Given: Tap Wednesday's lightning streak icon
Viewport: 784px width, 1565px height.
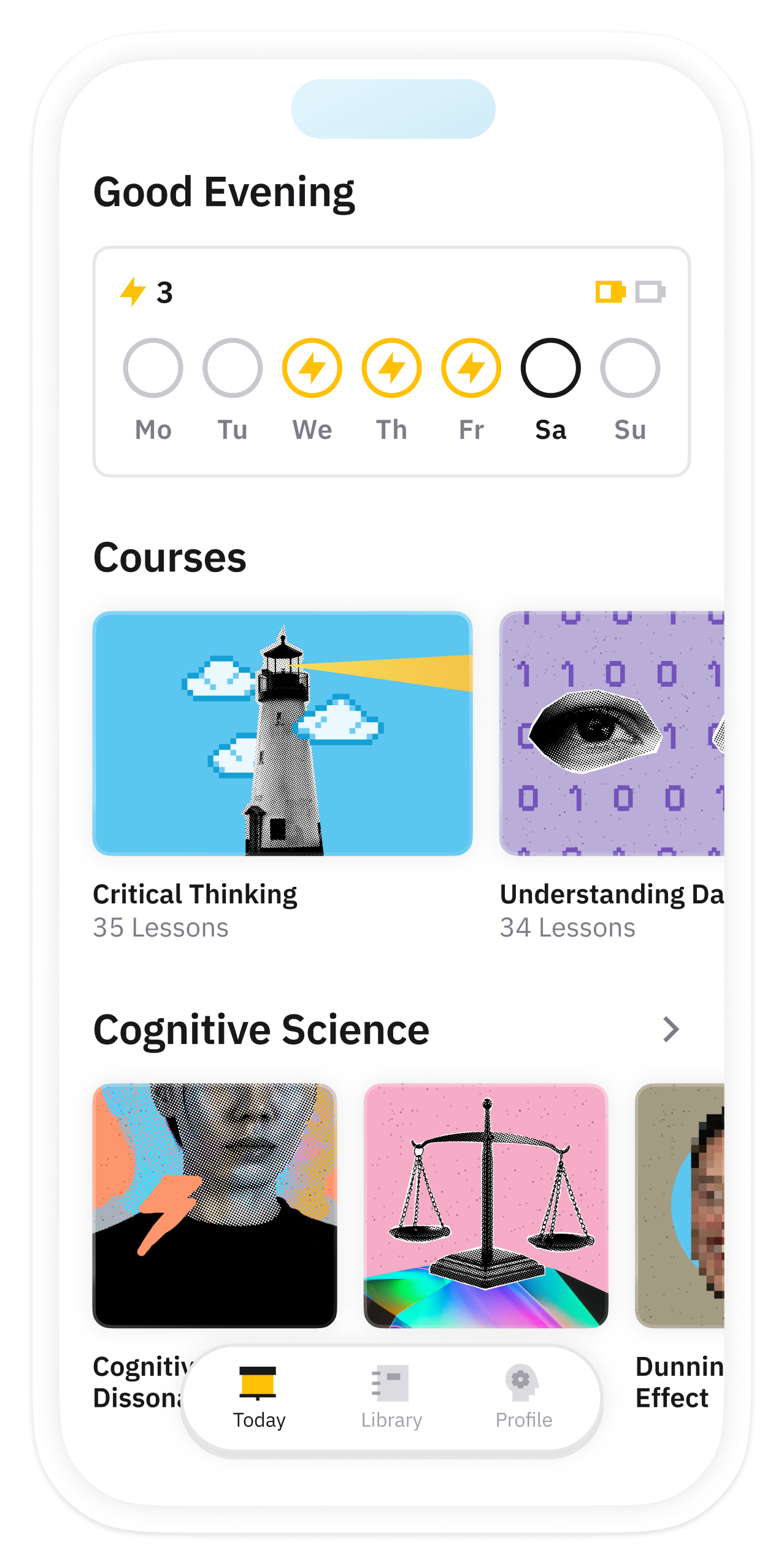Looking at the screenshot, I should (313, 367).
